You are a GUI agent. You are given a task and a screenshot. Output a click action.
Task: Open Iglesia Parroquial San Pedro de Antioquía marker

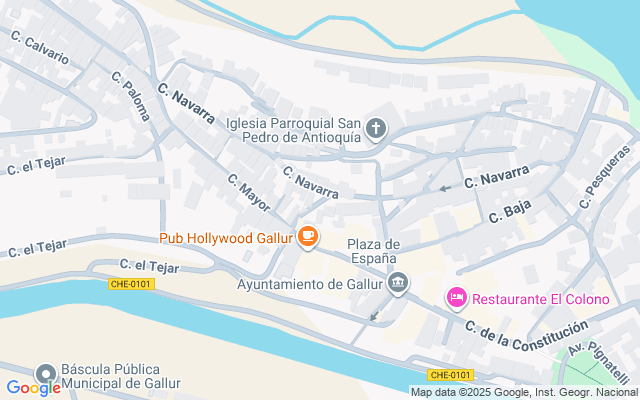(376, 128)
